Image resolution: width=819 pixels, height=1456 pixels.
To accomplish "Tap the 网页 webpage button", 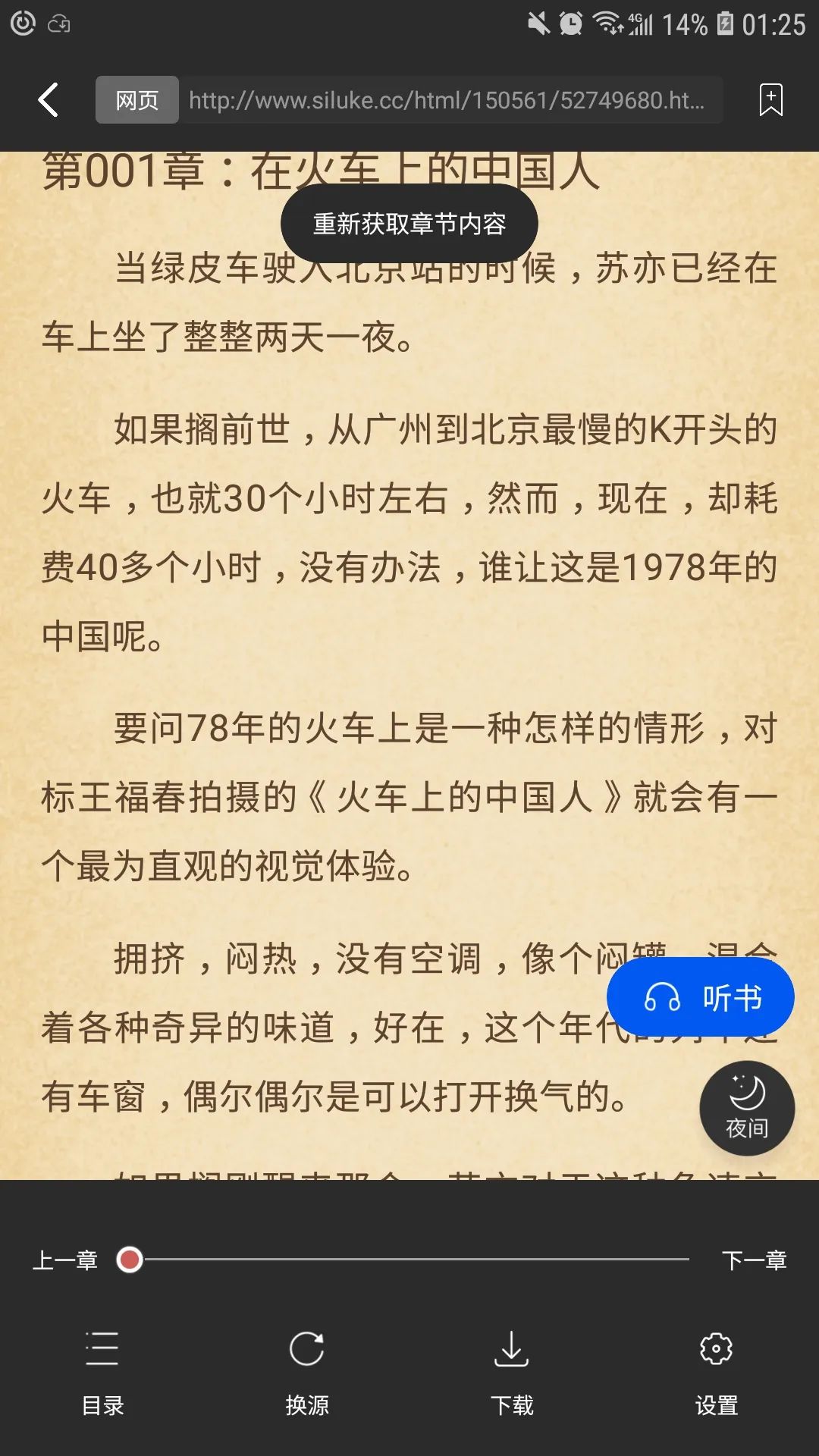I will [x=137, y=99].
